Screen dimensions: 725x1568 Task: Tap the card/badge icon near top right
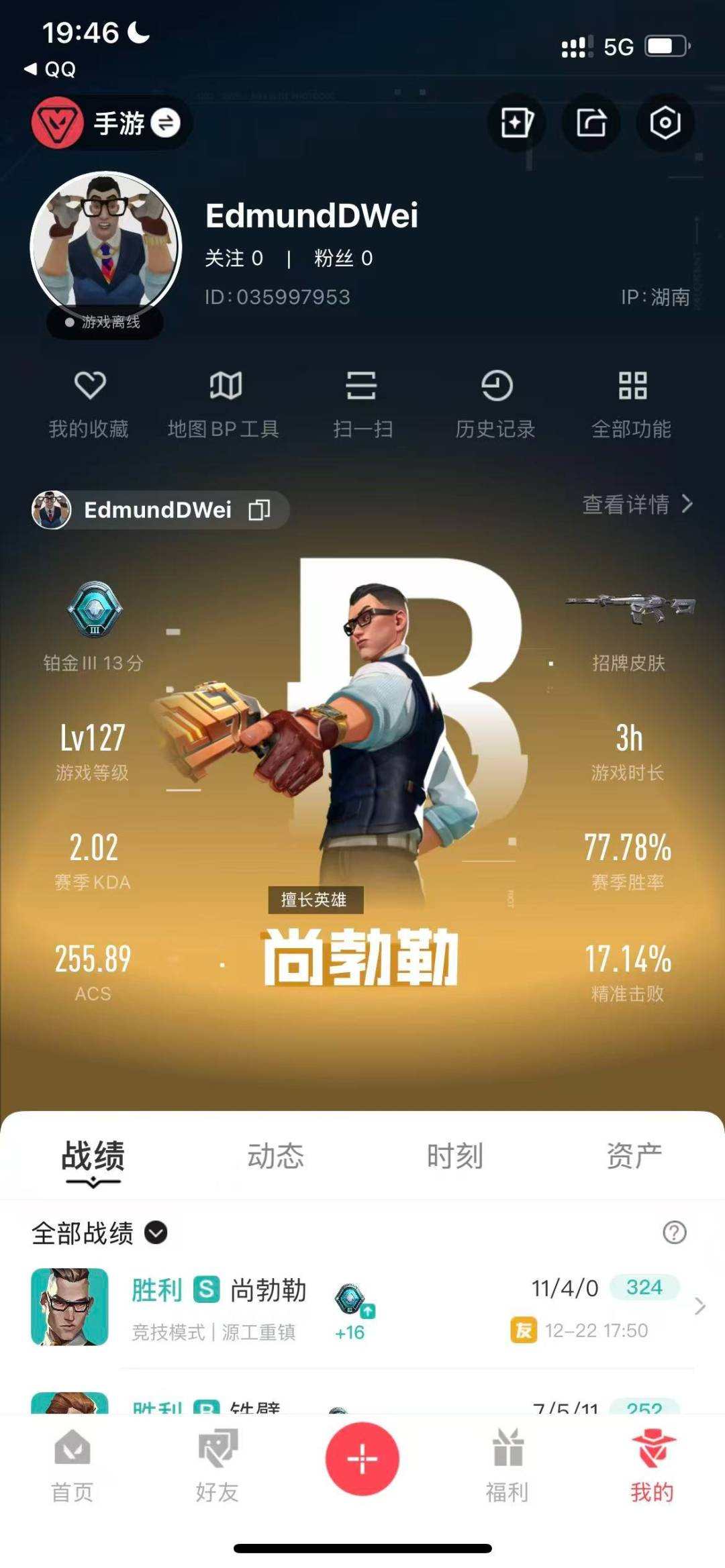(x=517, y=123)
